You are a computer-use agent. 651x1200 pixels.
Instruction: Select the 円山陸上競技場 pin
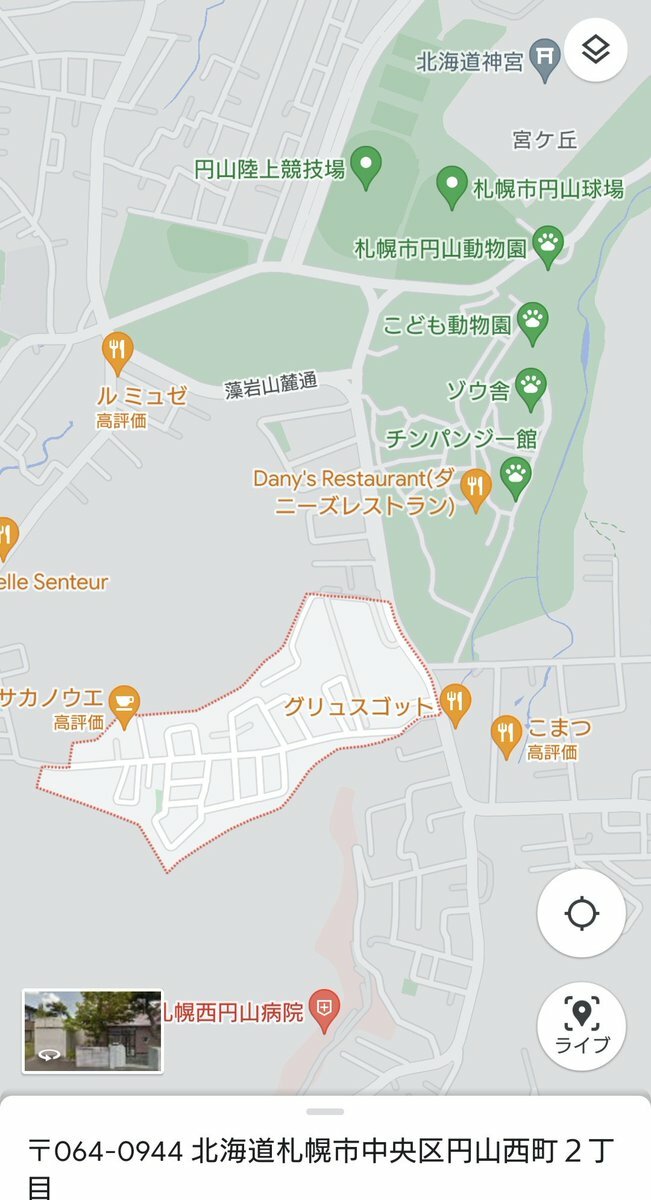tap(366, 165)
